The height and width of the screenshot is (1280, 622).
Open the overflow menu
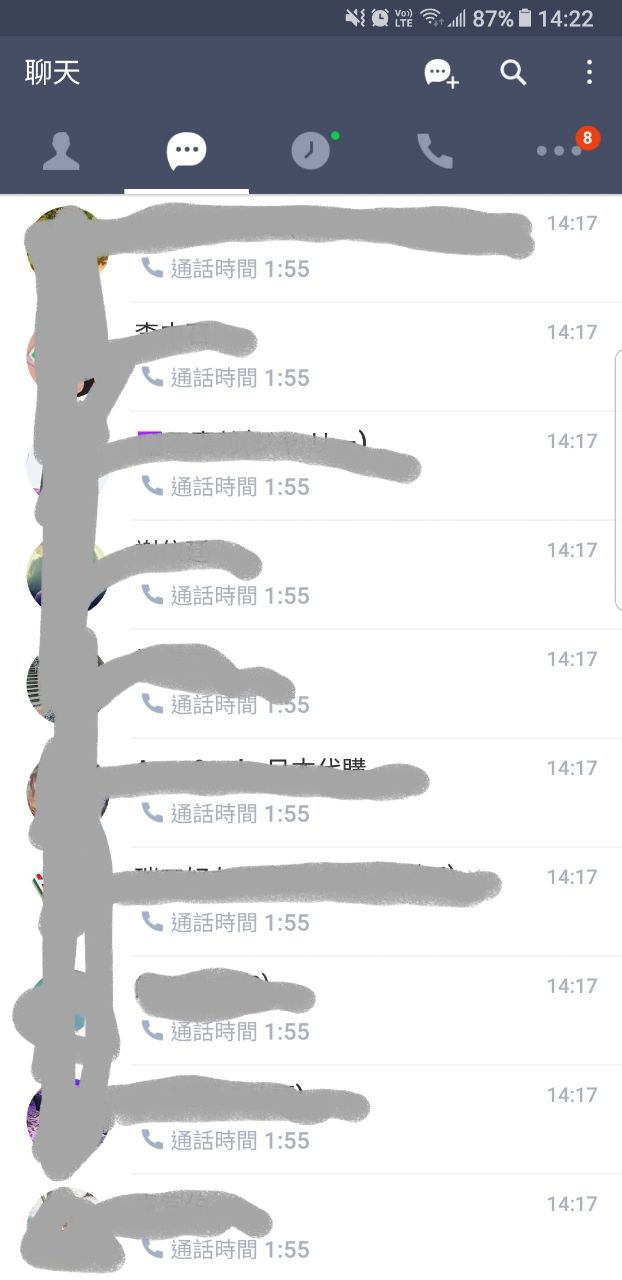pos(589,72)
